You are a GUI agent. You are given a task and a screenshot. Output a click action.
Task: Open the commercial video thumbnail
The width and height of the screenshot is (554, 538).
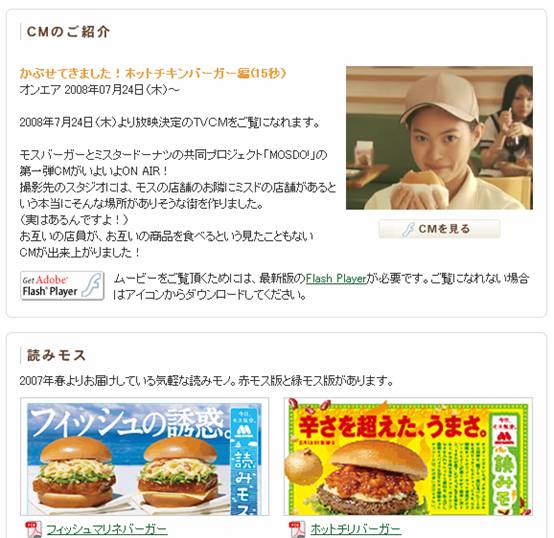tap(439, 138)
